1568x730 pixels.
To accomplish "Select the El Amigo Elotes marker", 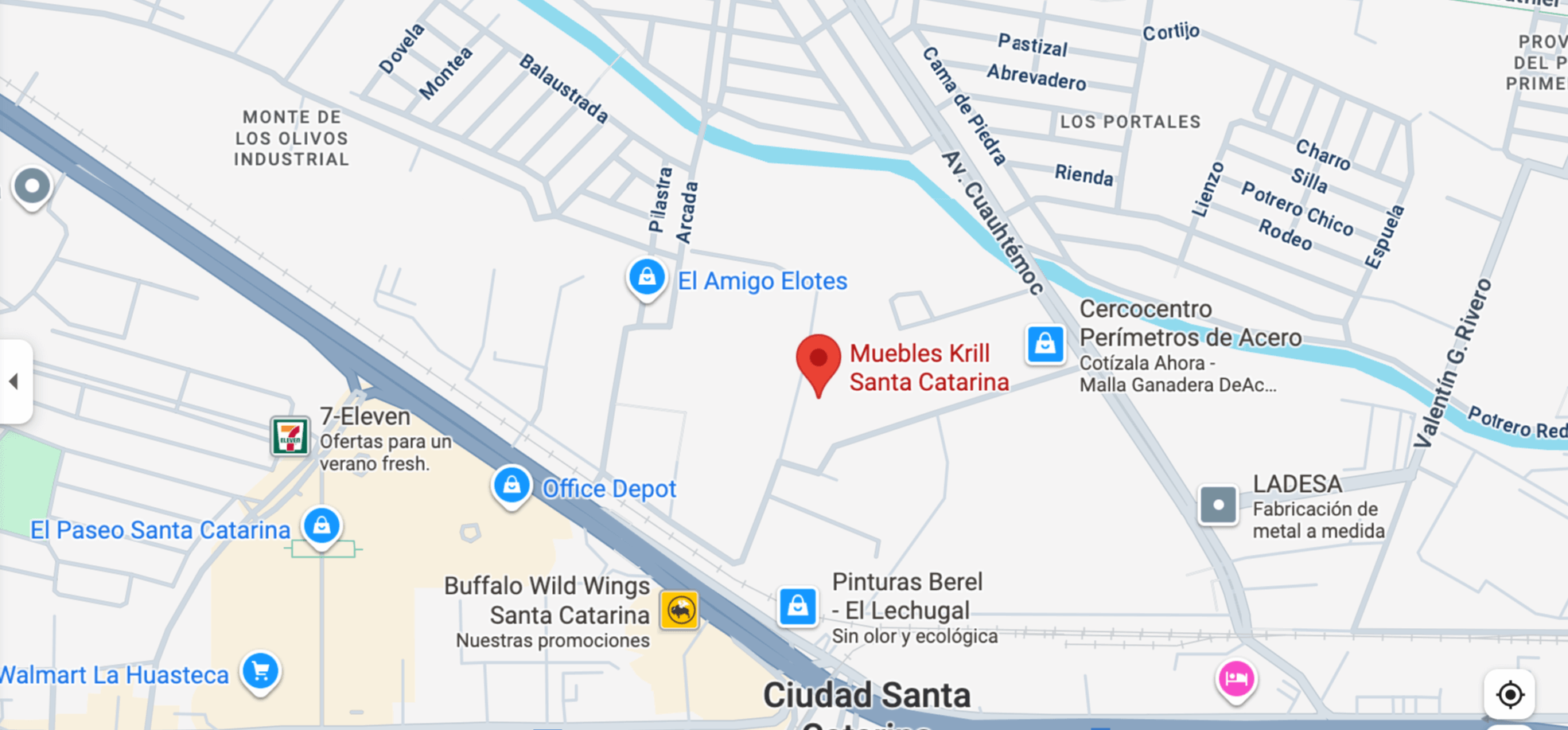I will click(647, 278).
